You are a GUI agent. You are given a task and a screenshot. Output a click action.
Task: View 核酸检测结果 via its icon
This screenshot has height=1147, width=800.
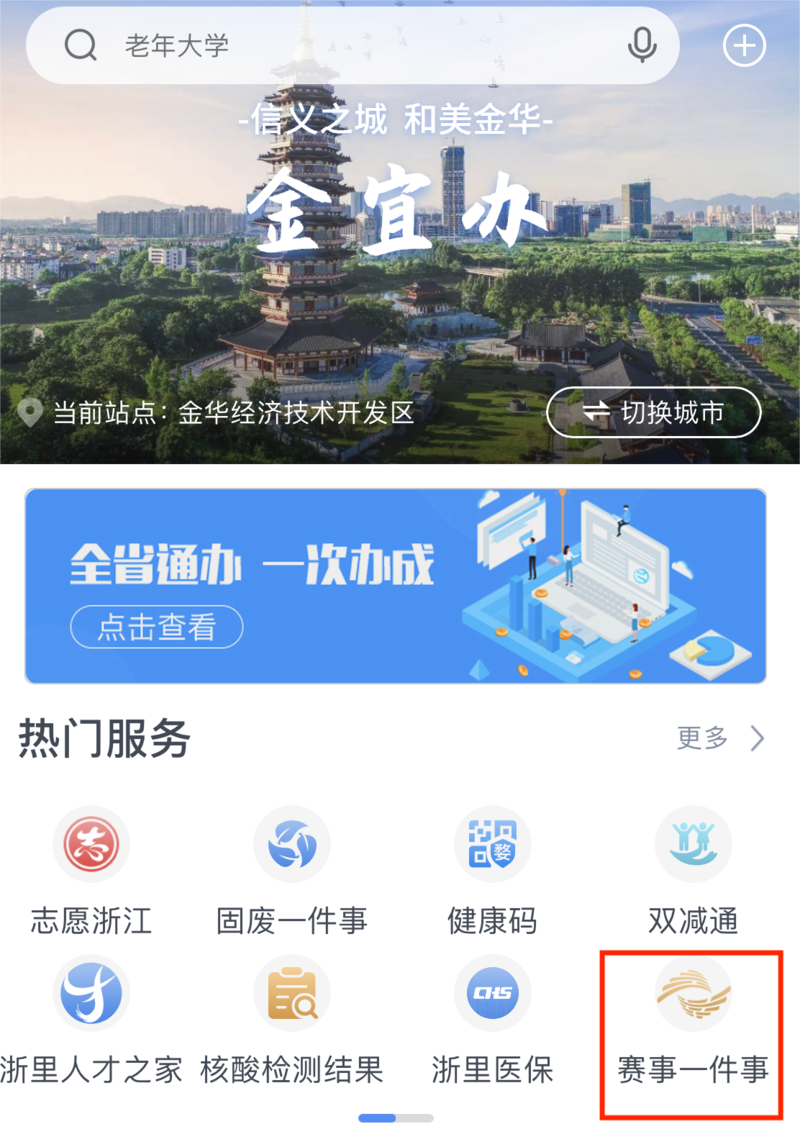pyautogui.click(x=291, y=992)
